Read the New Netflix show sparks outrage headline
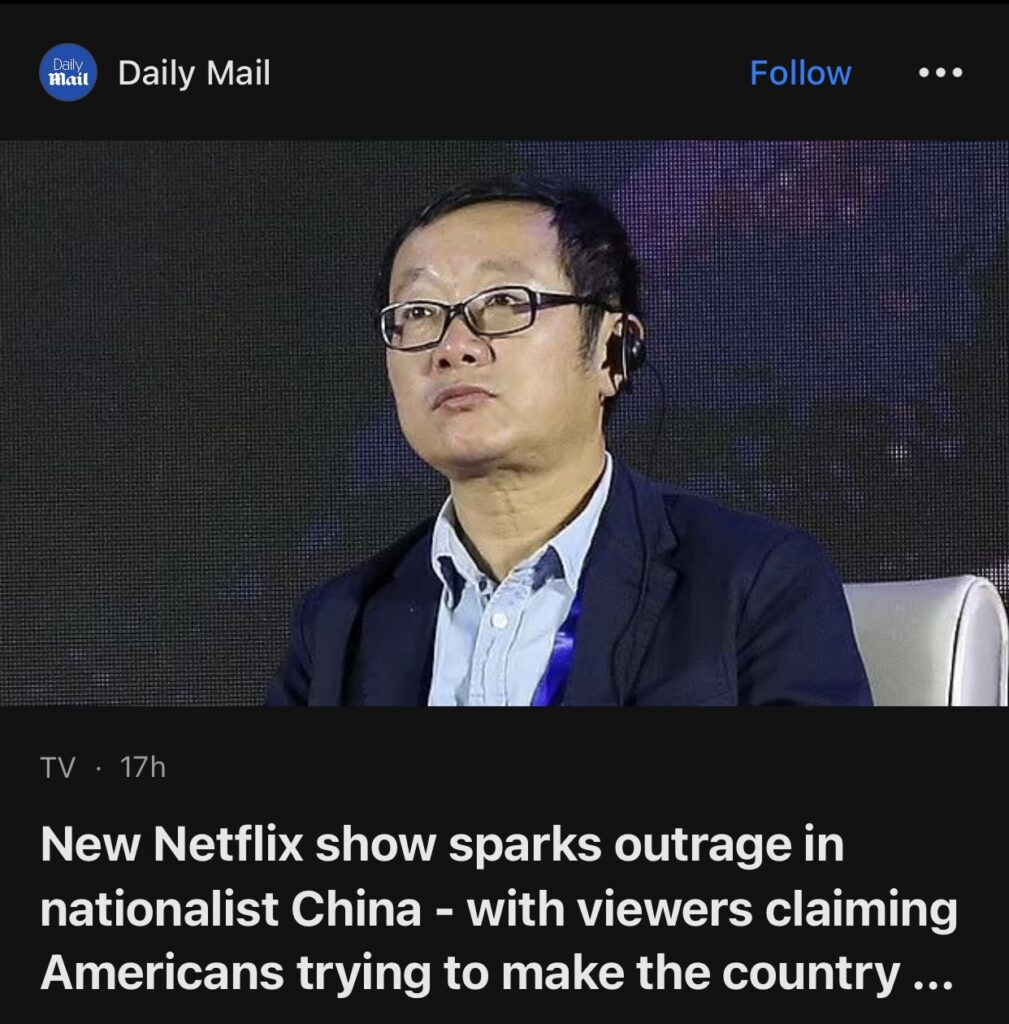 (498, 909)
